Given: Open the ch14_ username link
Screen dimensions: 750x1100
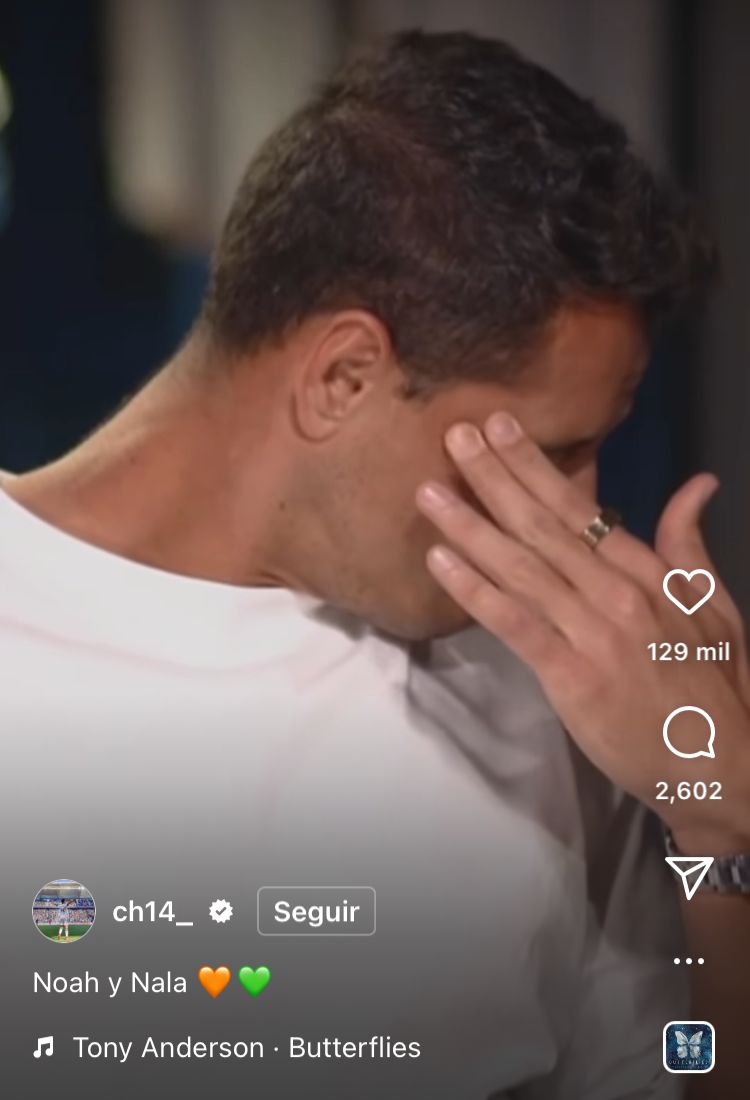Looking at the screenshot, I should coord(152,911).
